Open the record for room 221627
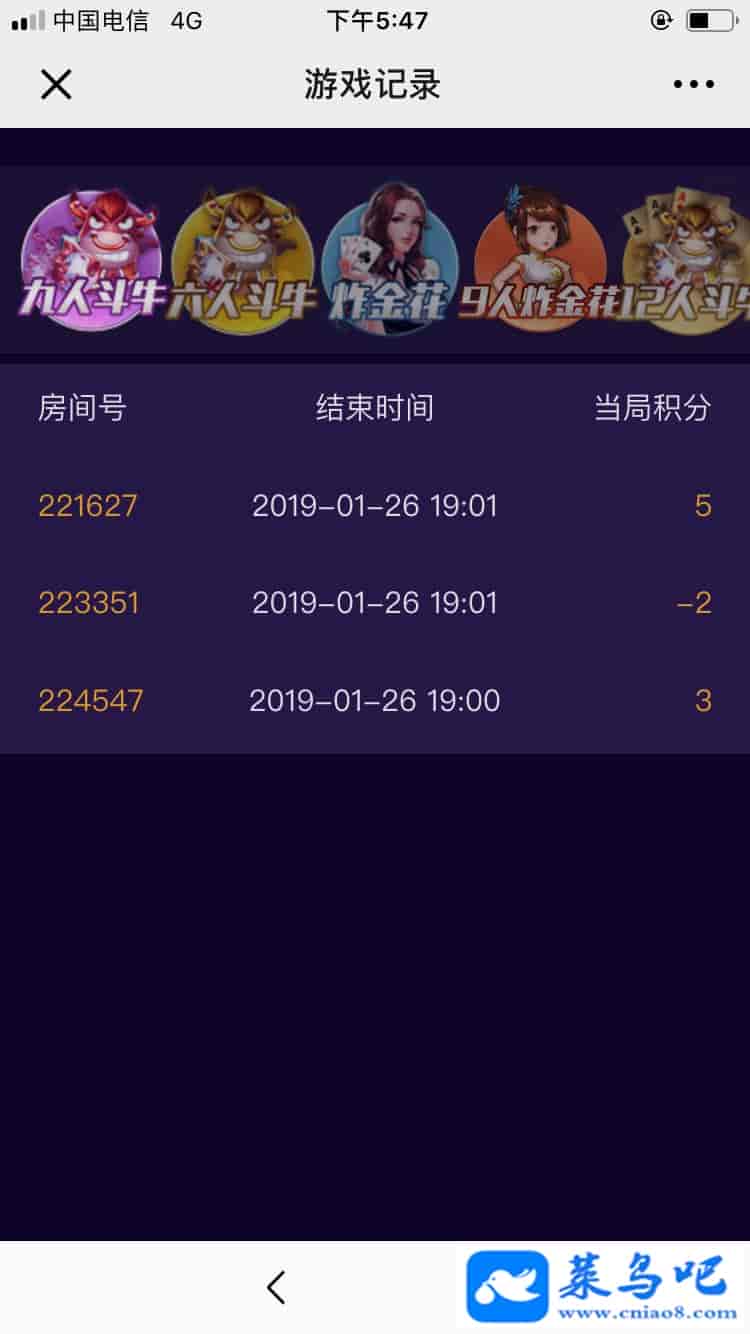This screenshot has height=1334, width=750. pyautogui.click(x=88, y=505)
